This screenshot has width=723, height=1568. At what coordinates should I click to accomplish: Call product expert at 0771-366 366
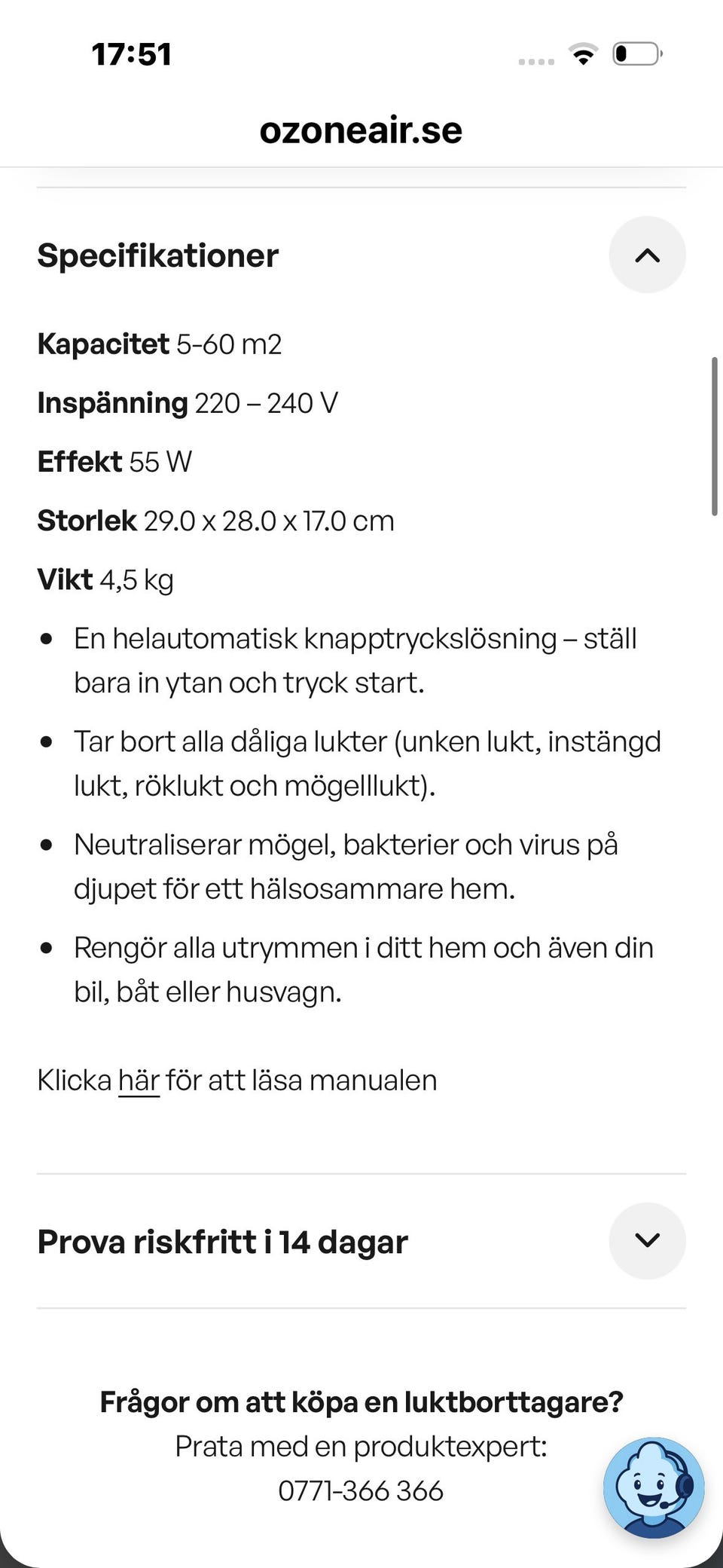361,1490
